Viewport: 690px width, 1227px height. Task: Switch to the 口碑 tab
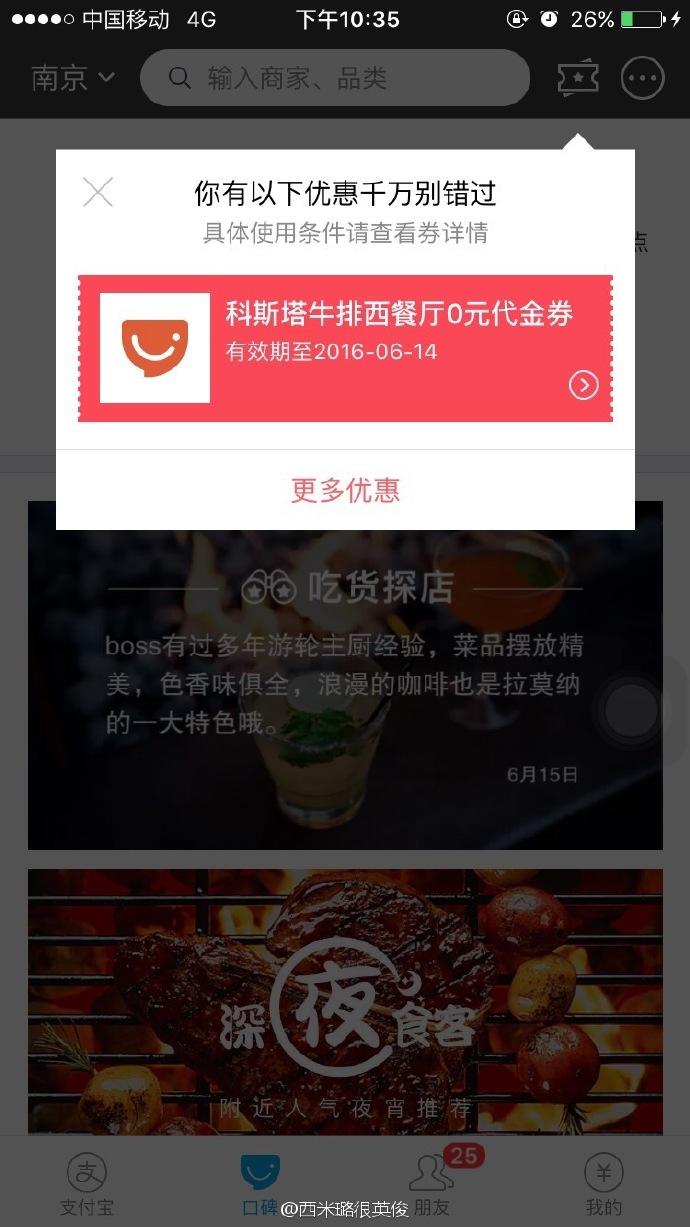[260, 1183]
